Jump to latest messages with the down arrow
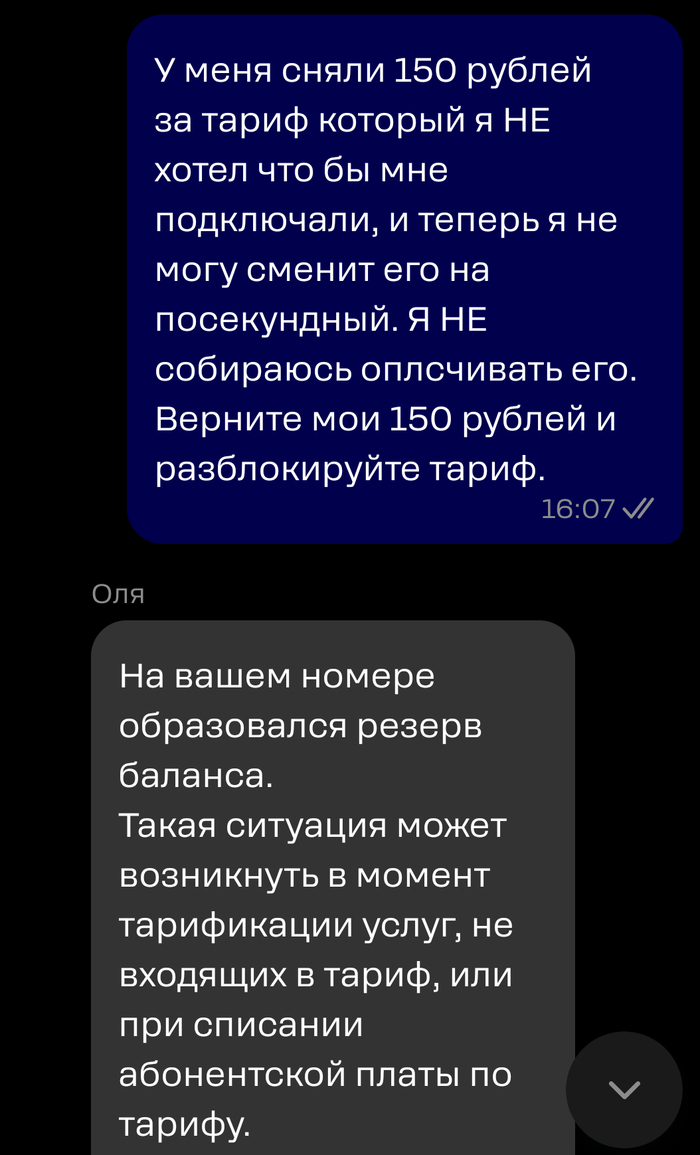 point(624,1089)
